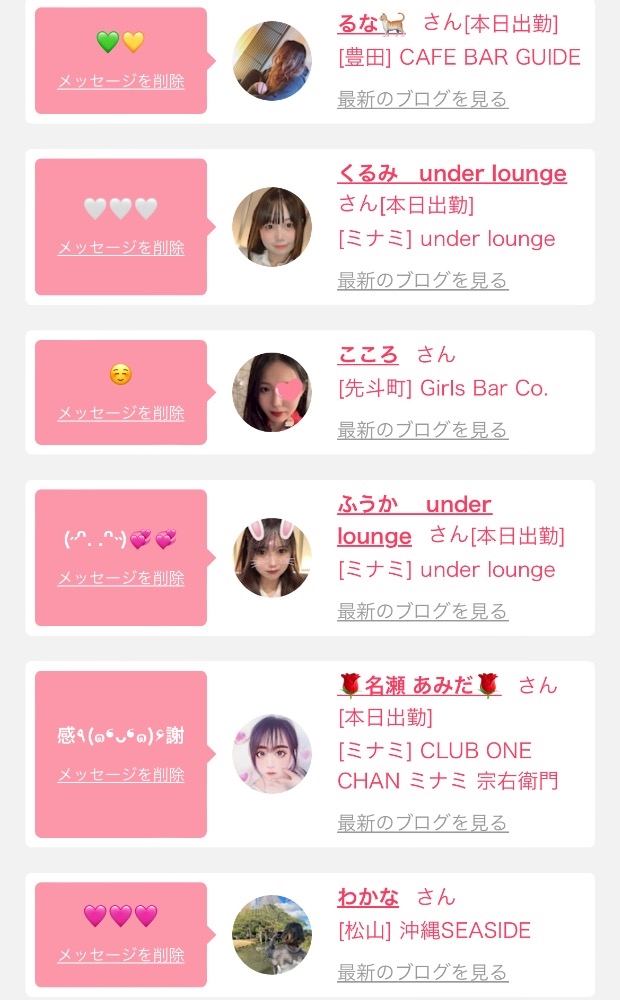
Task: Open わかな's profile name link
Action: coord(368,897)
